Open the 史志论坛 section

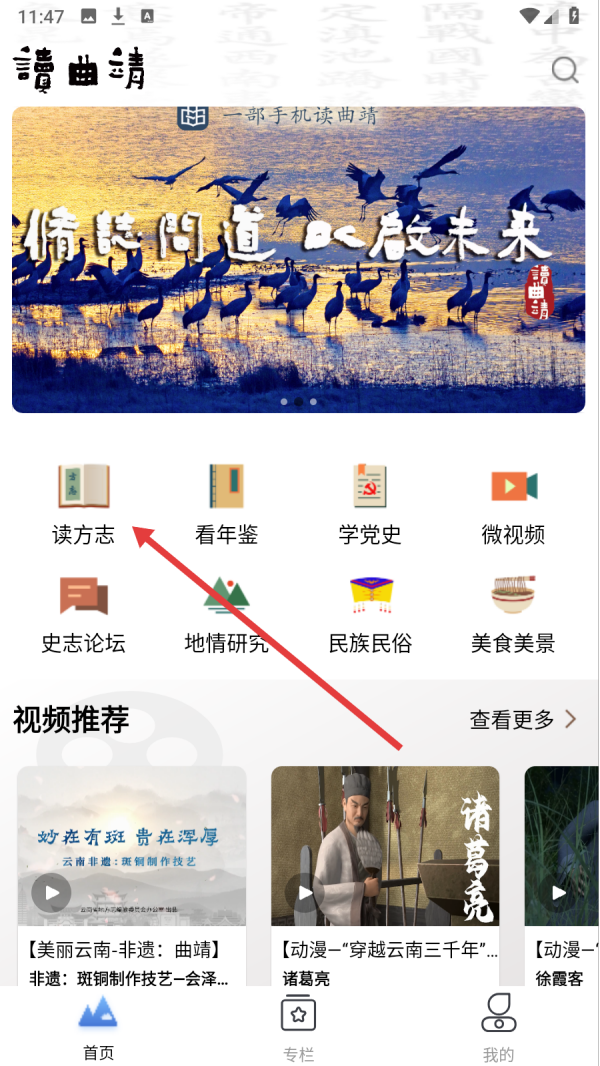tap(83, 613)
